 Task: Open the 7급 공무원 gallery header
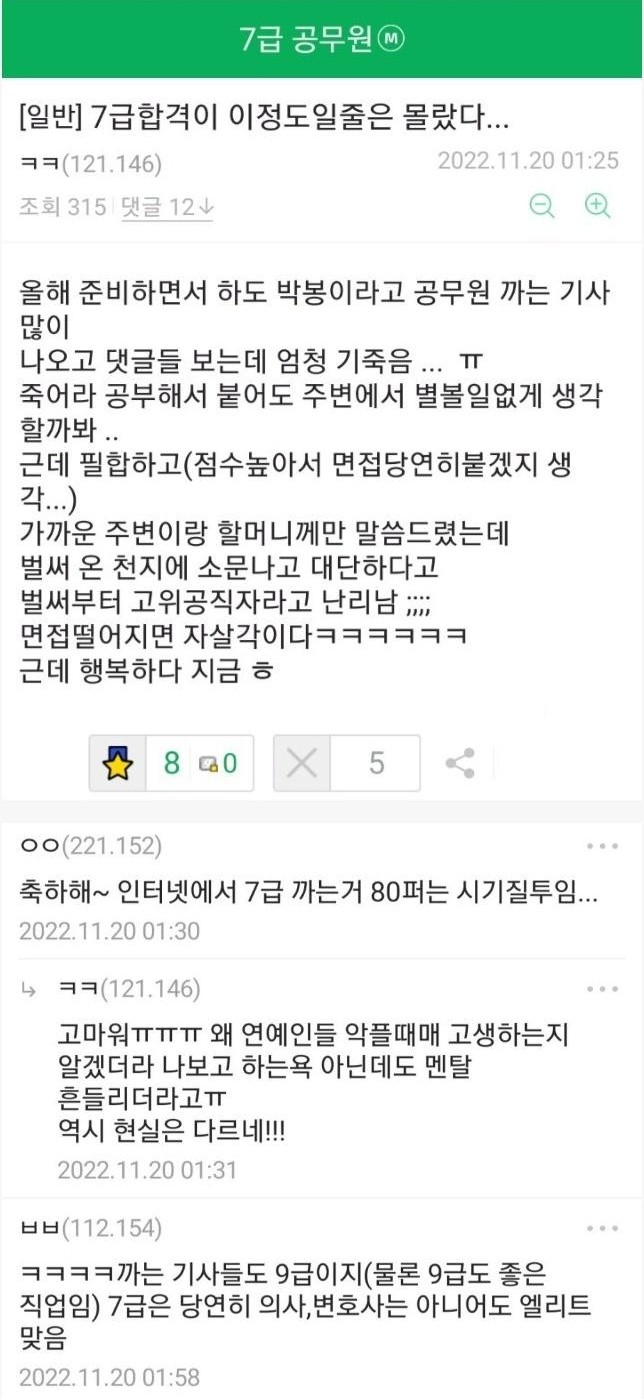pyautogui.click(x=322, y=39)
